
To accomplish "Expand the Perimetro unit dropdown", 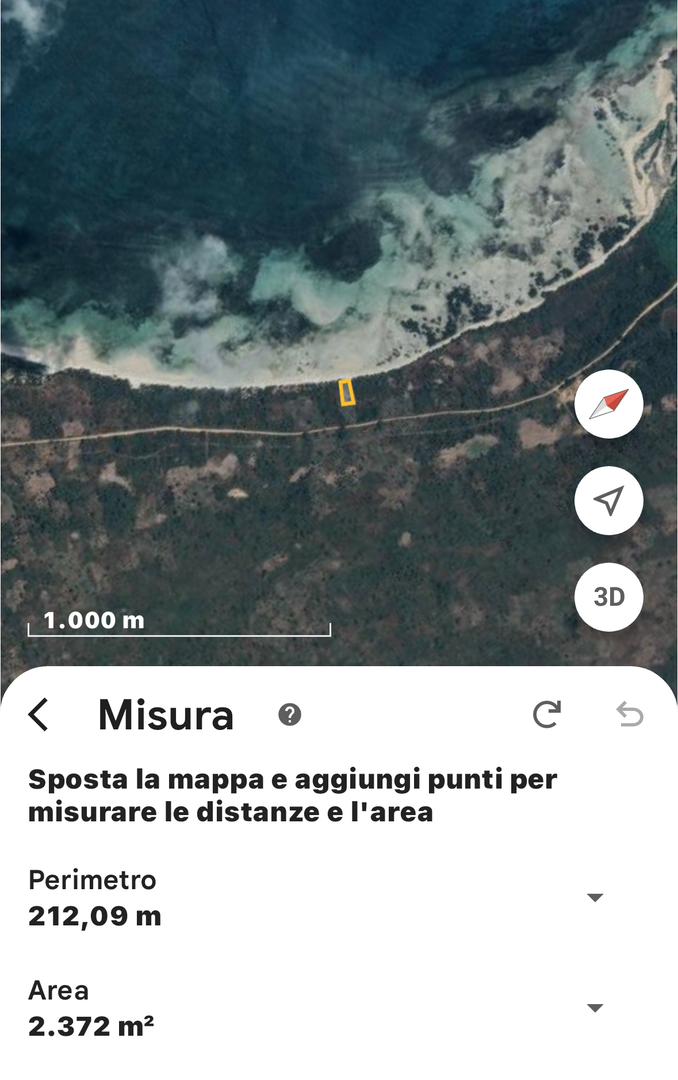I will [595, 898].
